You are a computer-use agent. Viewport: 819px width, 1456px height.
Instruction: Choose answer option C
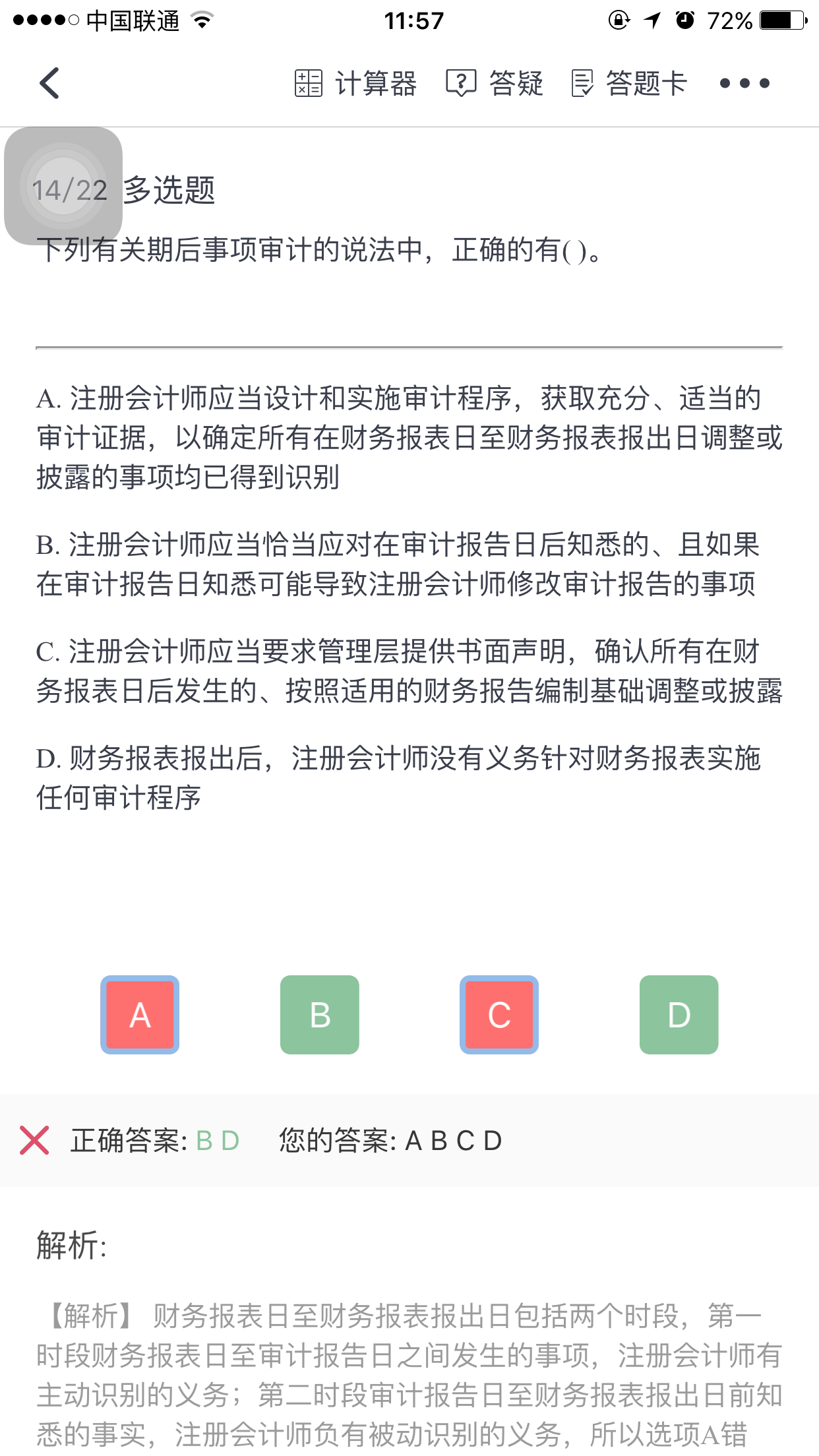499,1014
